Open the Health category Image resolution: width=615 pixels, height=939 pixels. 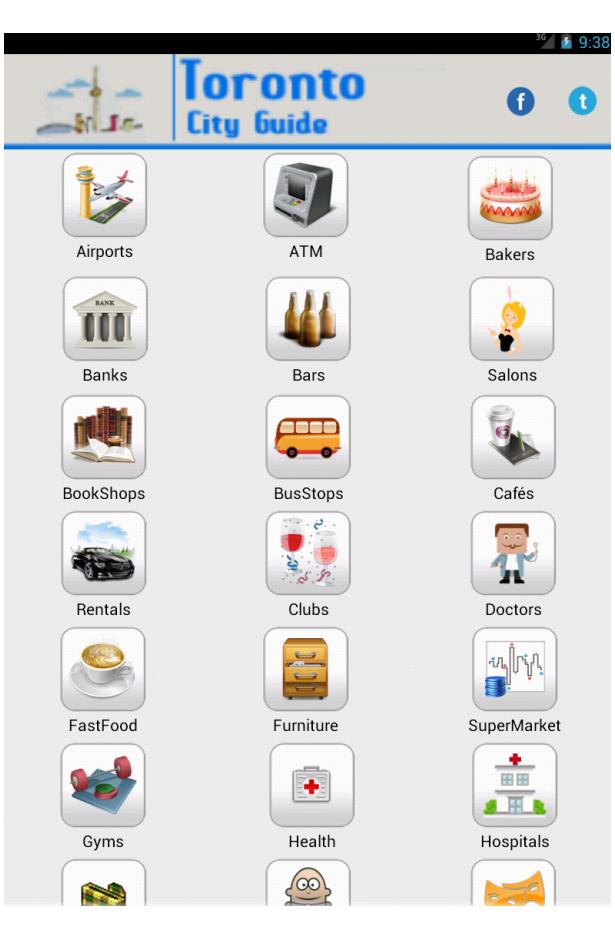point(312,785)
